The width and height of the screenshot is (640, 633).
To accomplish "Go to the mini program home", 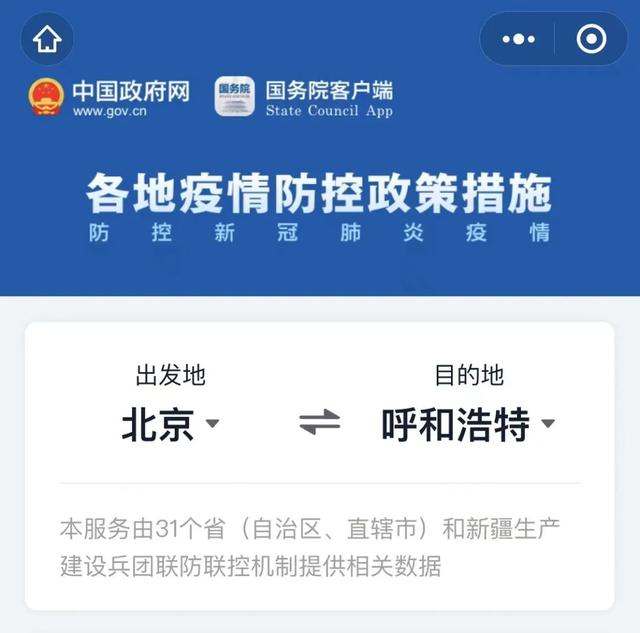I will (47, 40).
